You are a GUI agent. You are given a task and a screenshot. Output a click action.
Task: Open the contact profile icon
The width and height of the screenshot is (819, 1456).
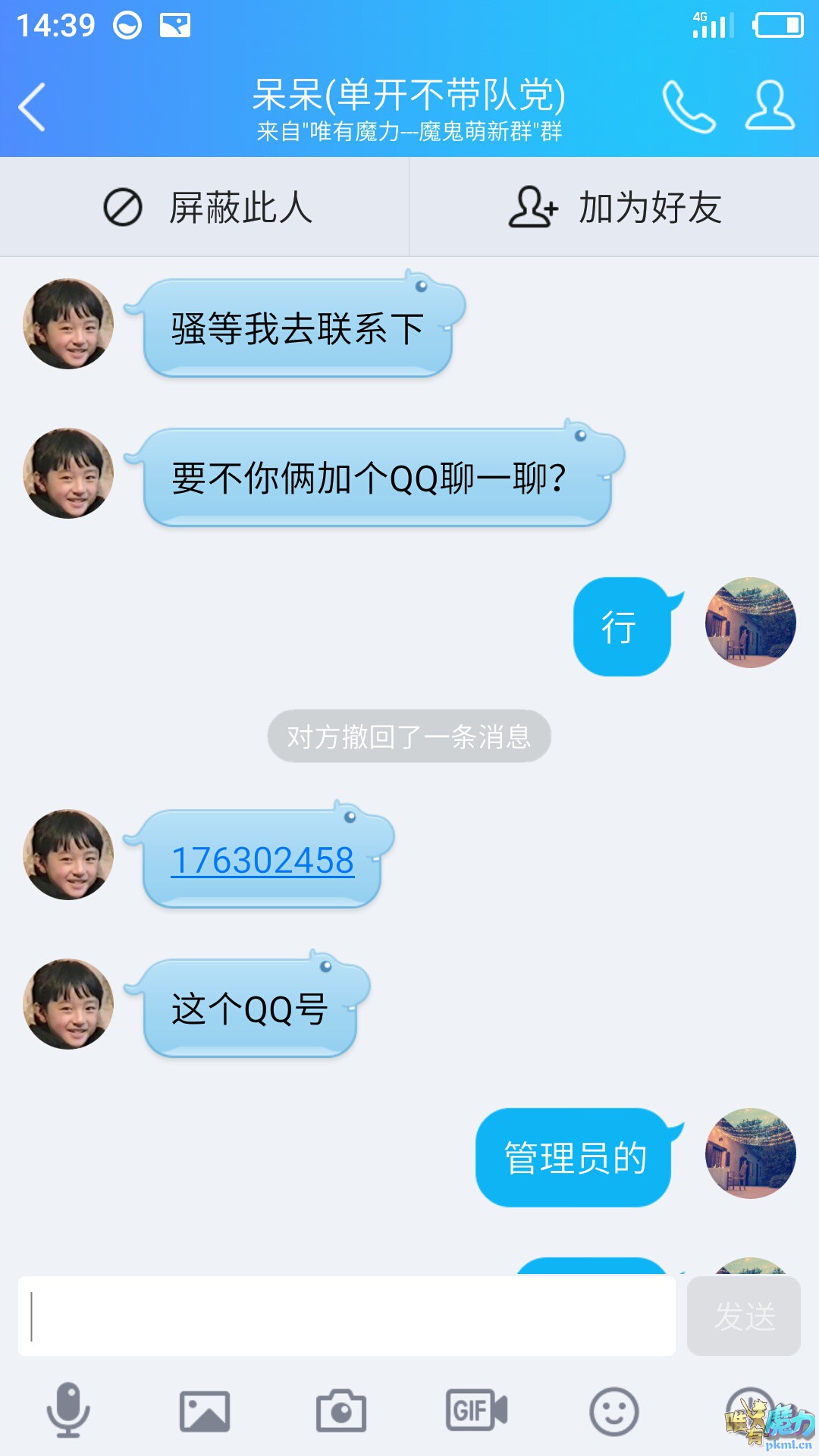[x=769, y=107]
